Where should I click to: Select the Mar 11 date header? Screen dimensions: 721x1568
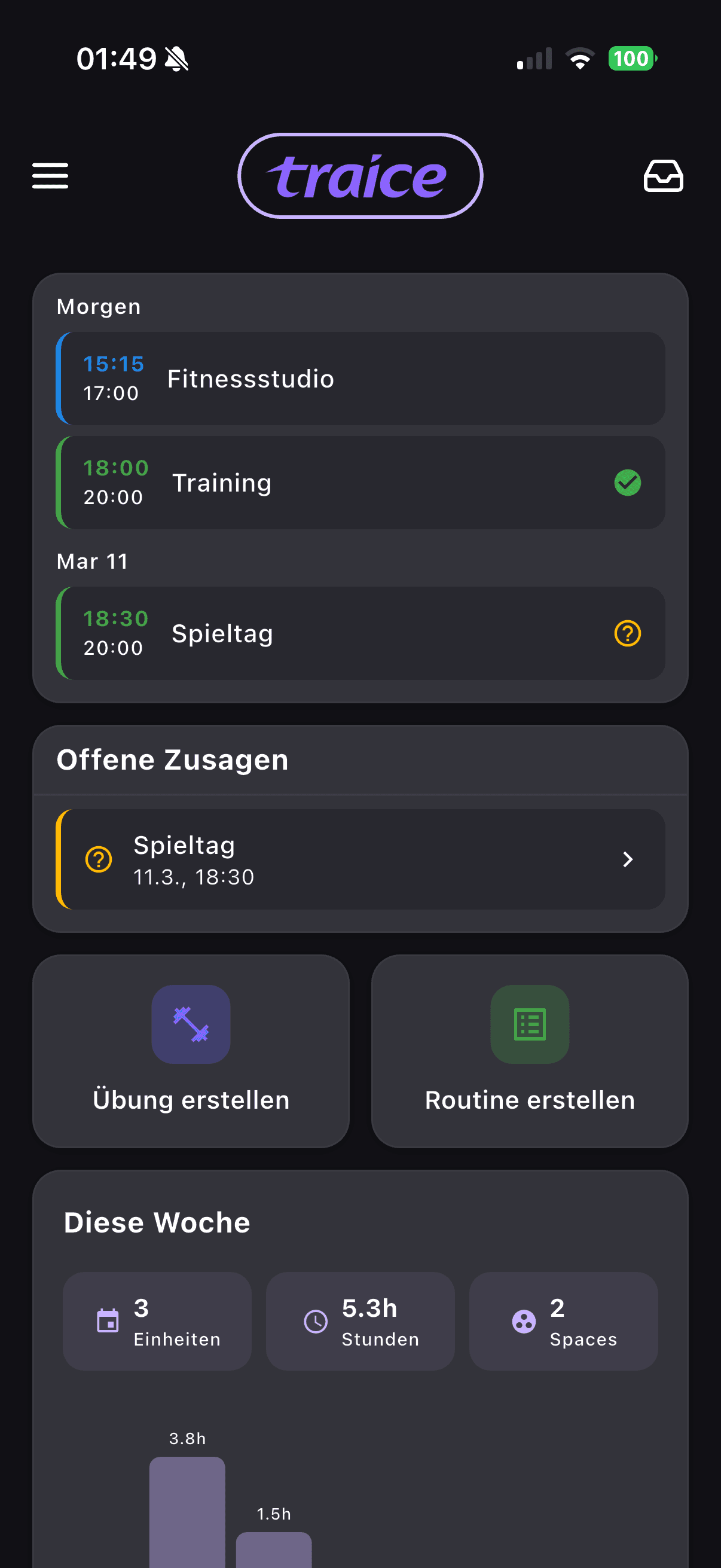[93, 560]
